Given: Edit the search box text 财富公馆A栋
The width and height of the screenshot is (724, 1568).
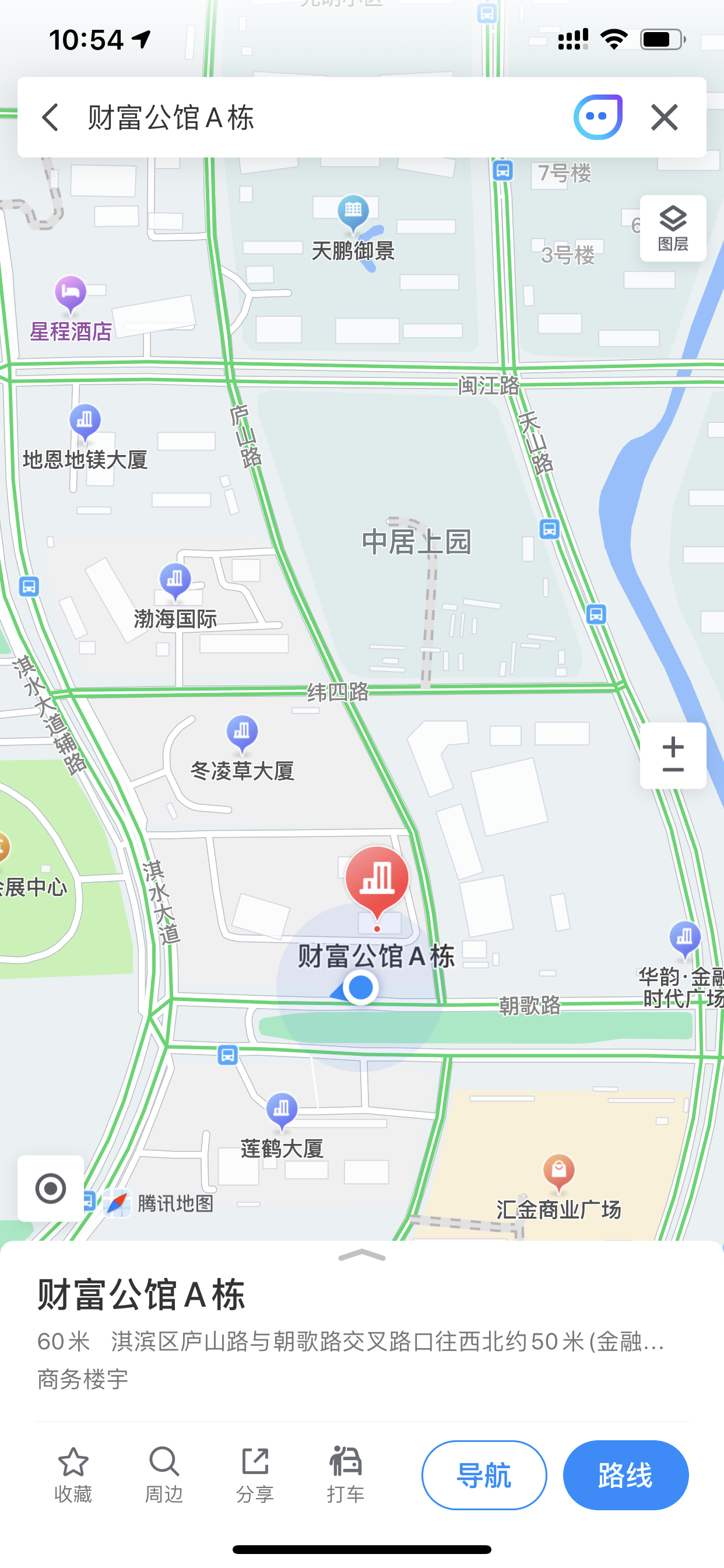Looking at the screenshot, I should (304, 117).
